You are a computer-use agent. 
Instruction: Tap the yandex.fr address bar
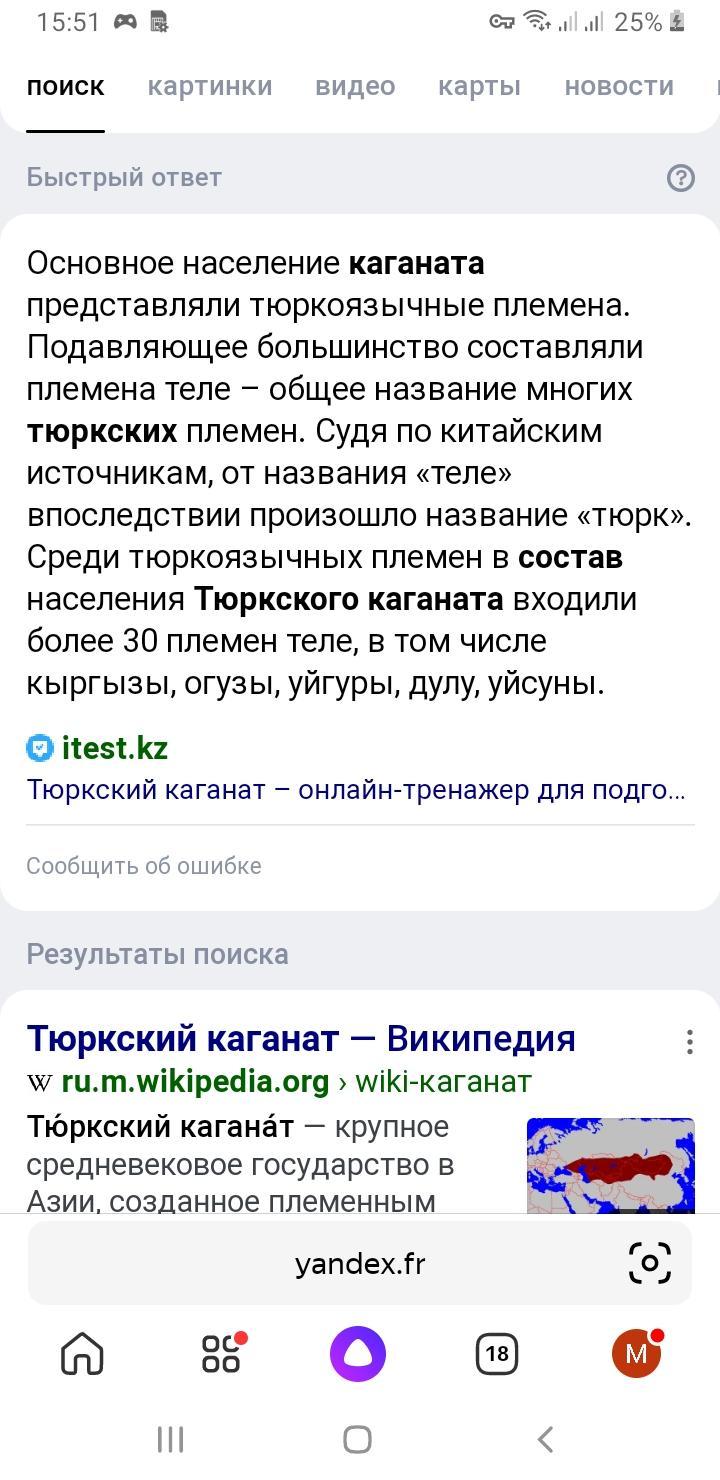click(360, 1264)
